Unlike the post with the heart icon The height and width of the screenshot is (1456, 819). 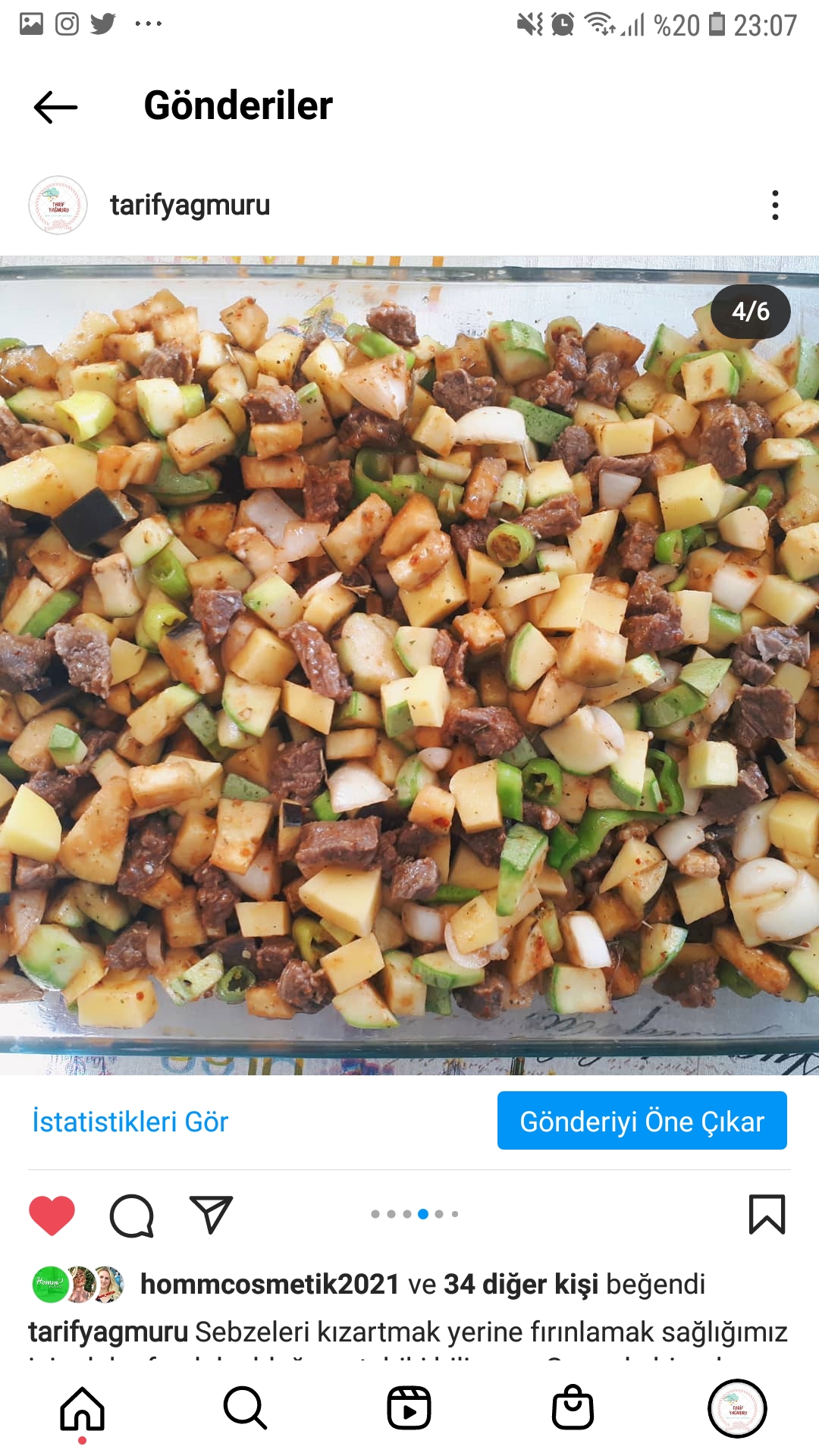[52, 1215]
